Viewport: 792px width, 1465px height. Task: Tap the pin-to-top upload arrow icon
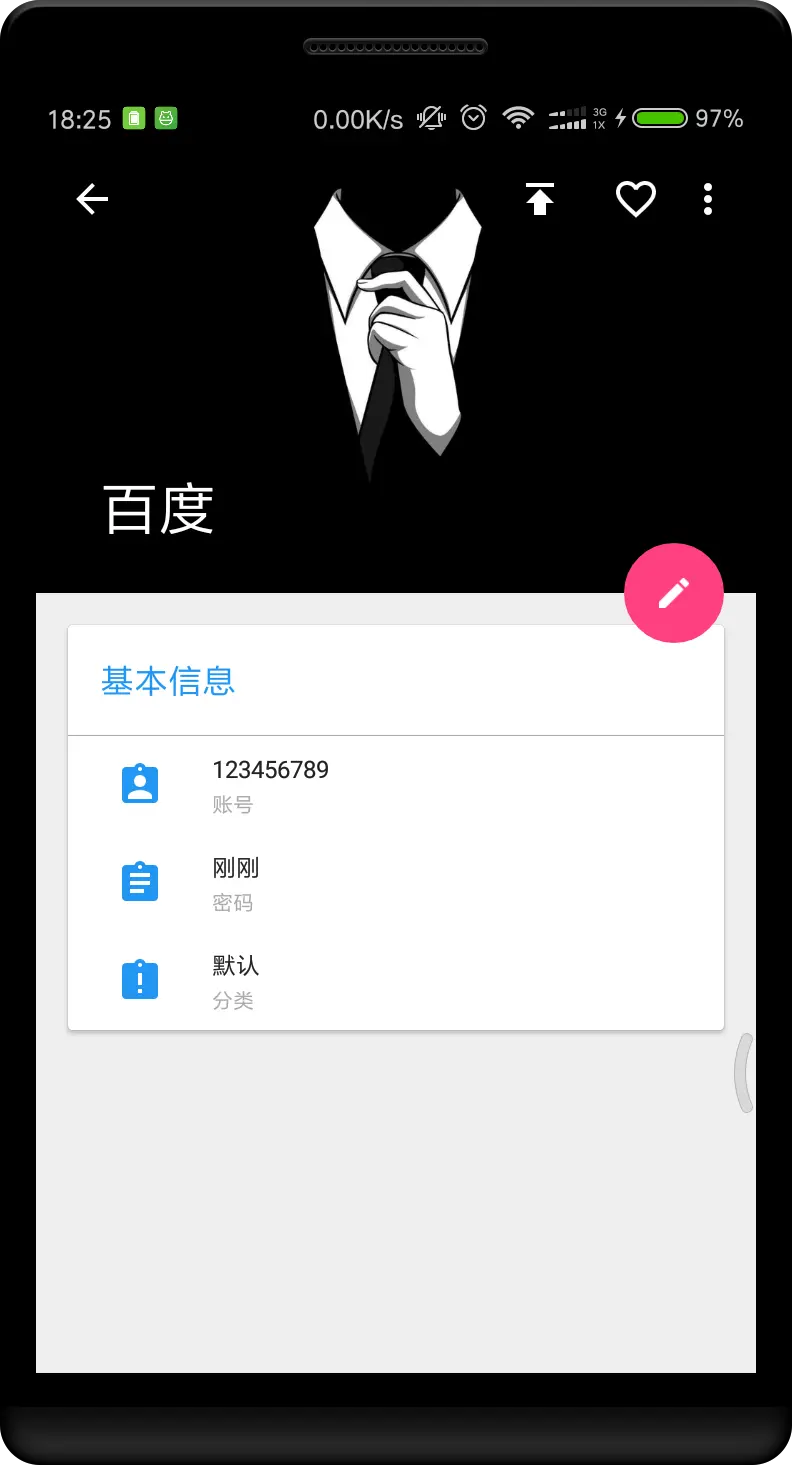pyautogui.click(x=540, y=199)
